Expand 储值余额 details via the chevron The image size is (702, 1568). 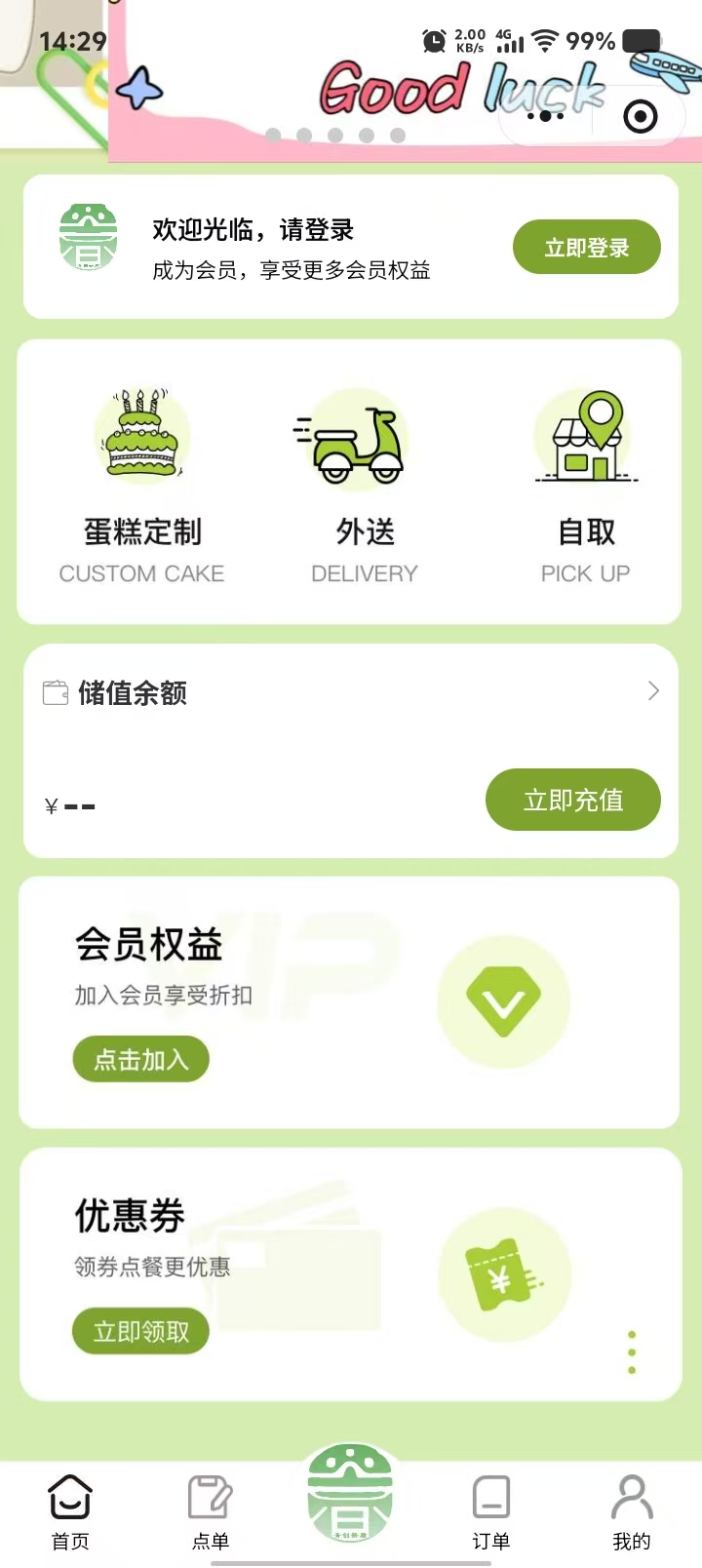[x=653, y=691]
